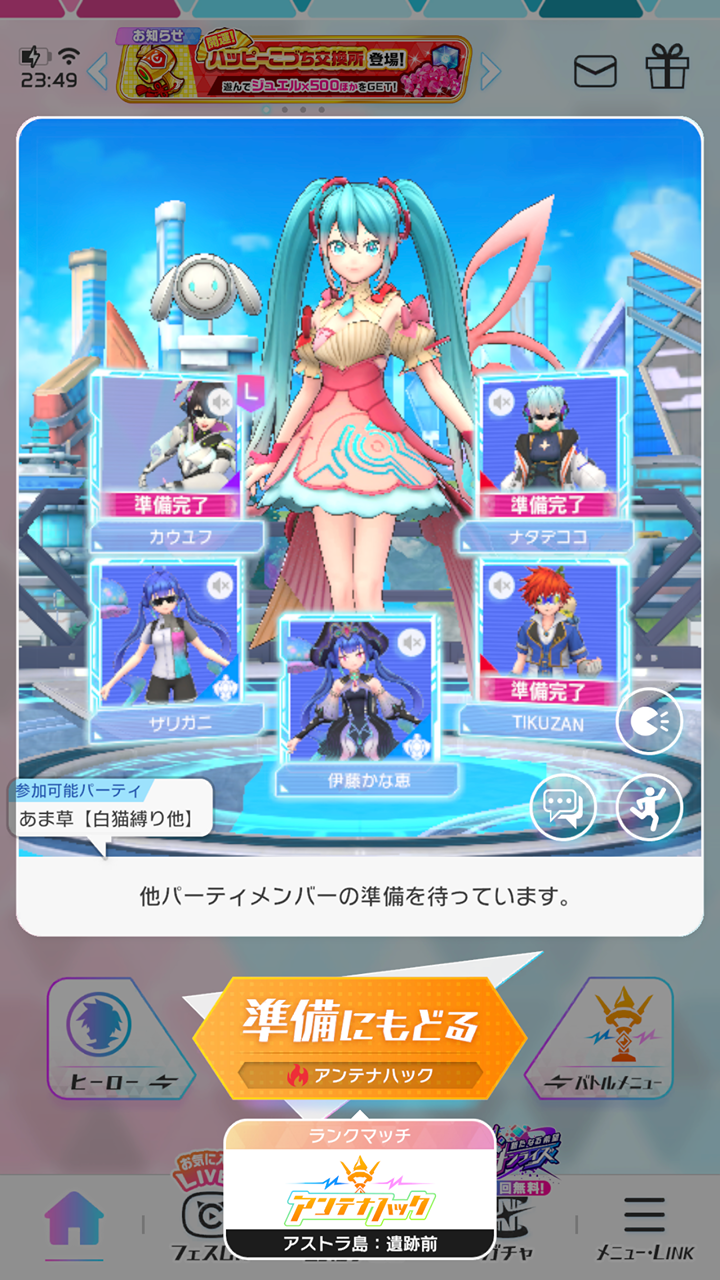
Task: View ザリガニ's player card
Action: click(x=168, y=650)
